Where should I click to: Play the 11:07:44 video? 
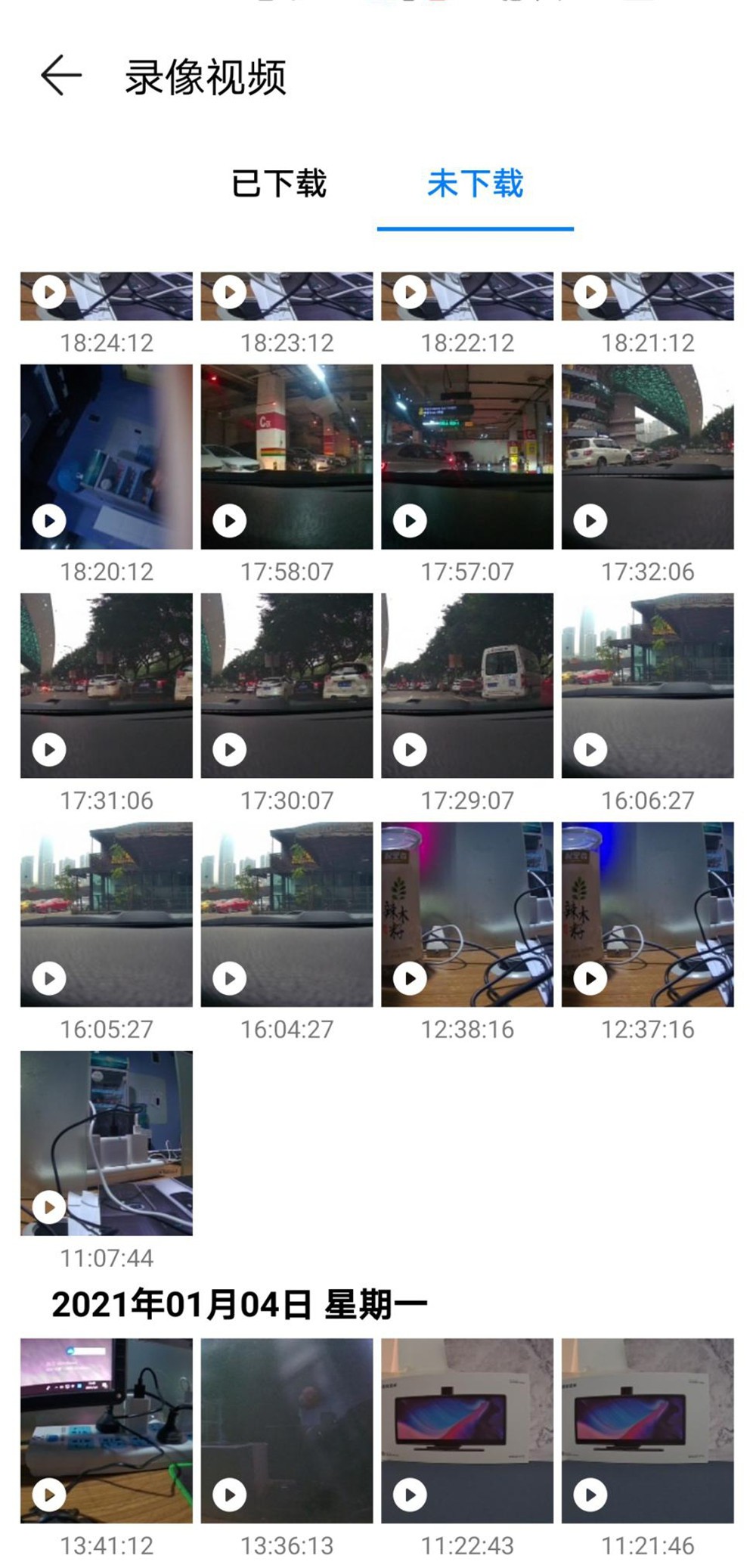tap(106, 1142)
